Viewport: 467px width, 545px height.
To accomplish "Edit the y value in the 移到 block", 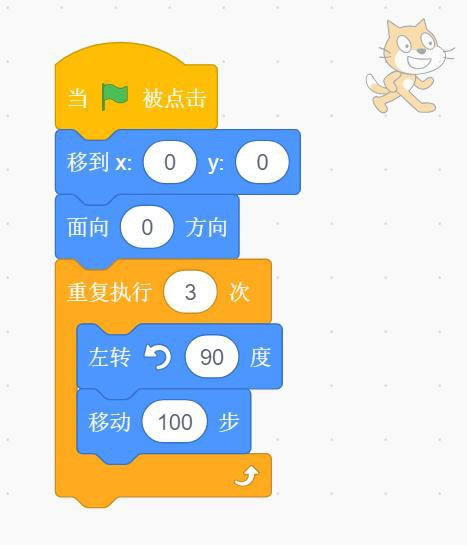I will (262, 162).
